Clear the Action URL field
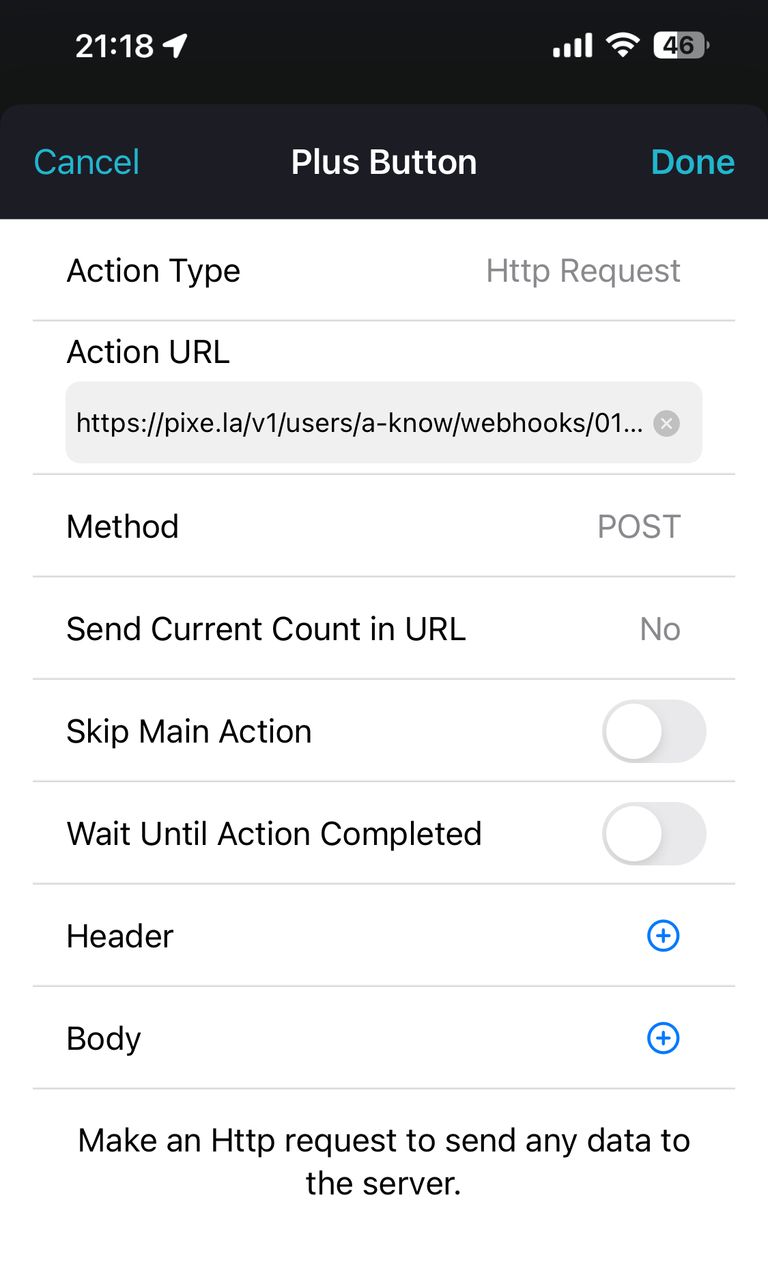 coord(667,423)
